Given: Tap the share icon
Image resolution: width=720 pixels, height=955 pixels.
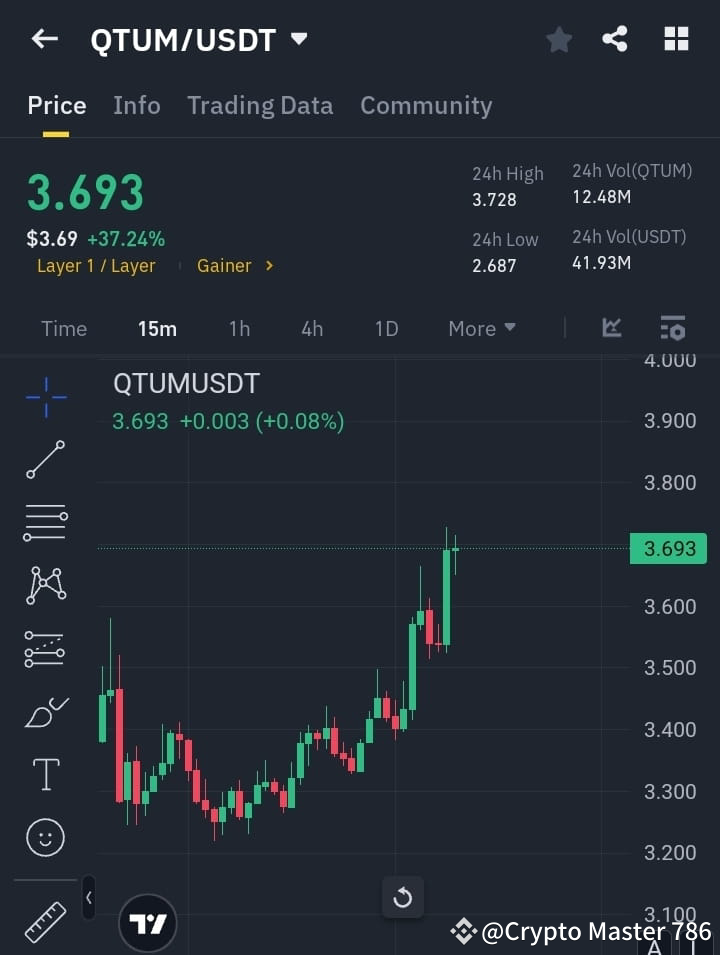Looking at the screenshot, I should (616, 39).
